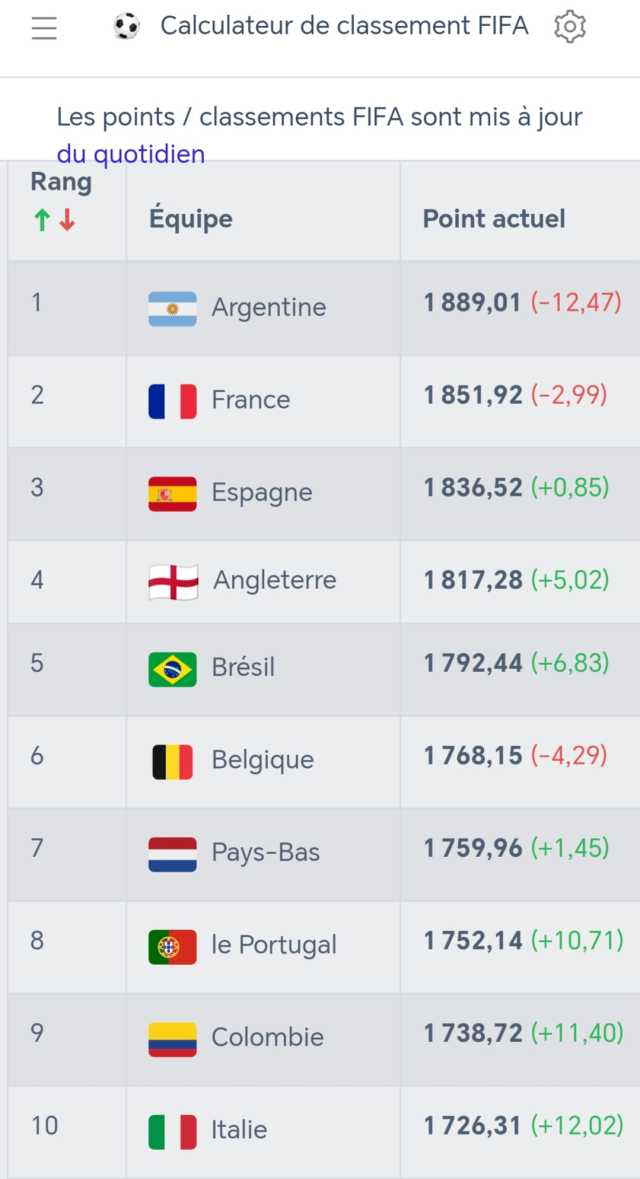Follow the "du quotidien" link

pos(131,154)
